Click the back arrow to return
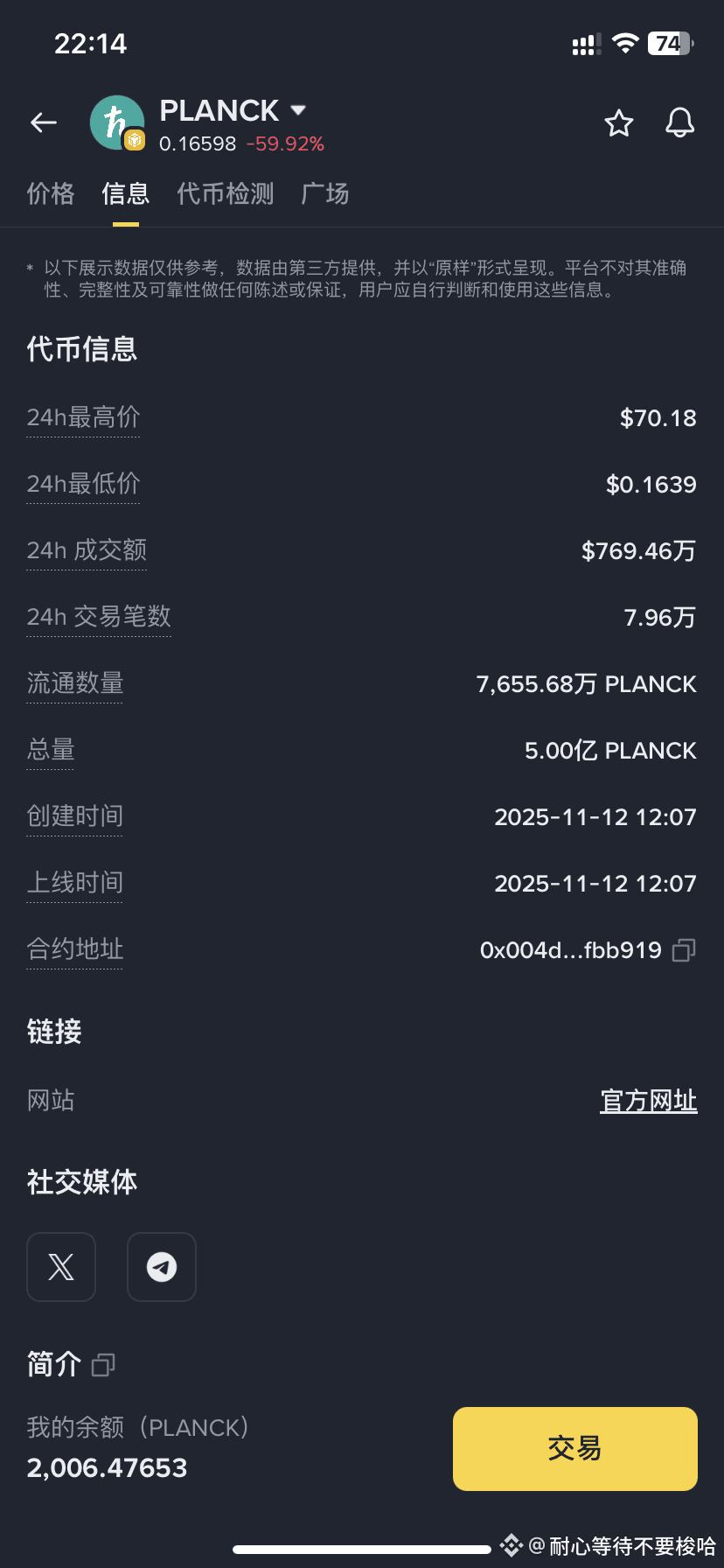Viewport: 724px width, 1568px height. [44, 122]
